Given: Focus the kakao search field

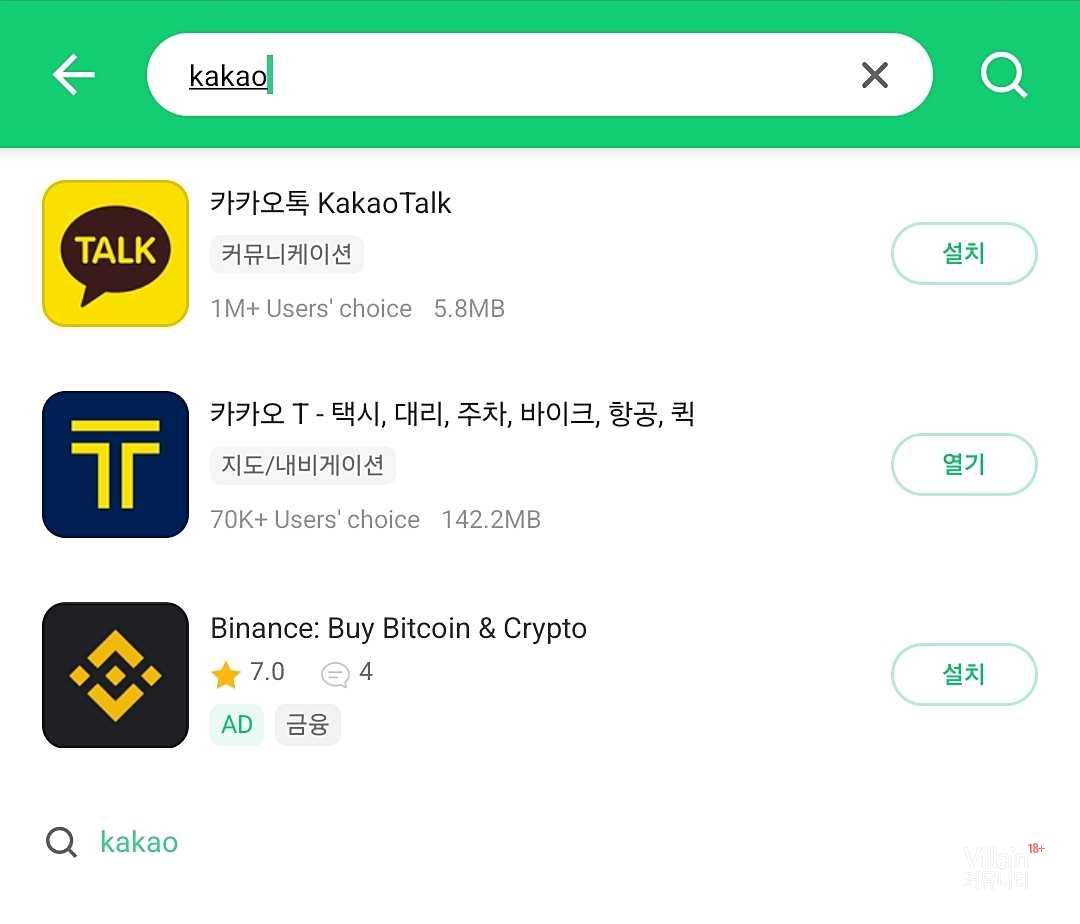Looking at the screenshot, I should (x=500, y=75).
